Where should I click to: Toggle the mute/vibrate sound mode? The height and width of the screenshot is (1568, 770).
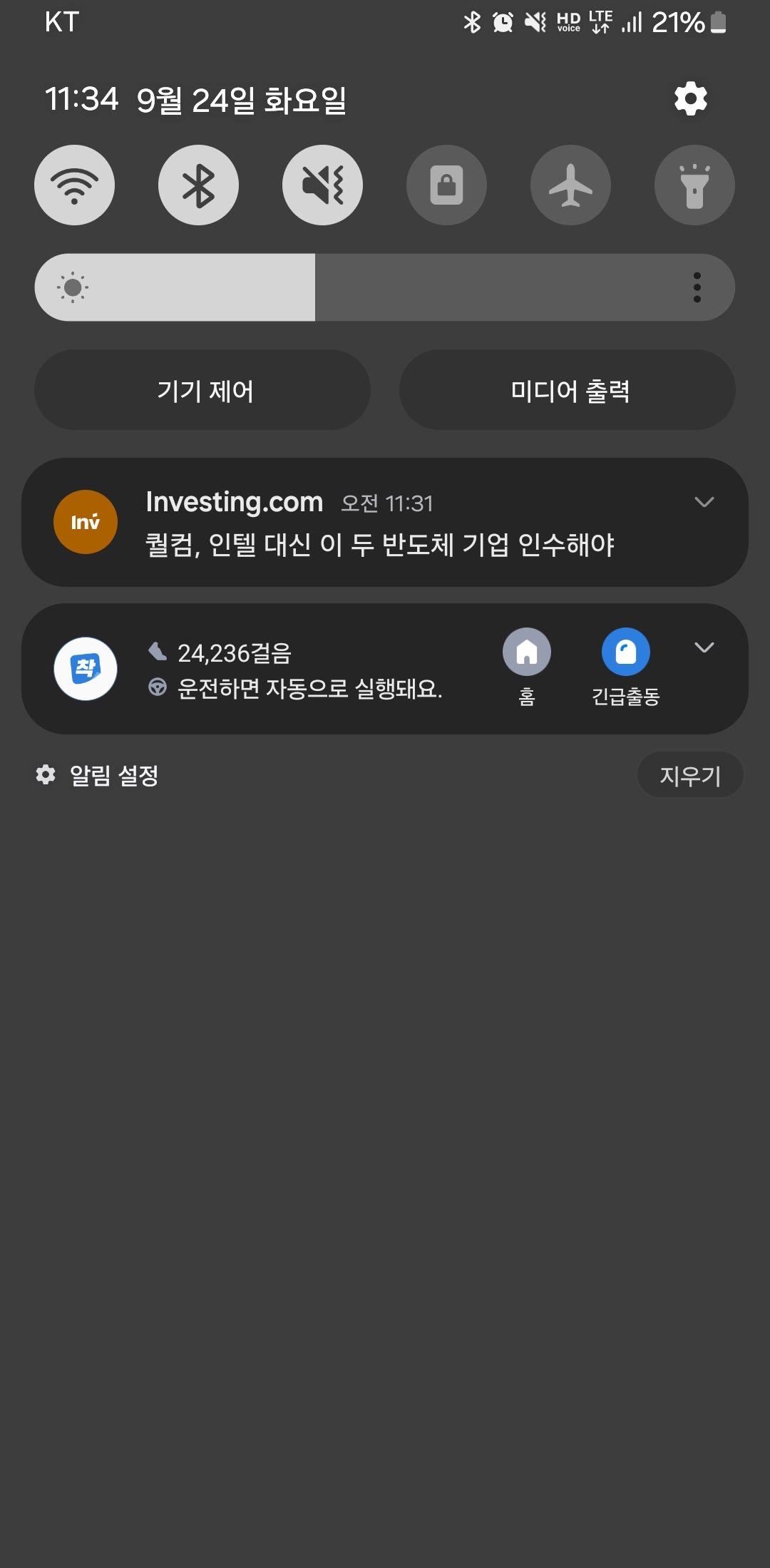pyautogui.click(x=322, y=185)
